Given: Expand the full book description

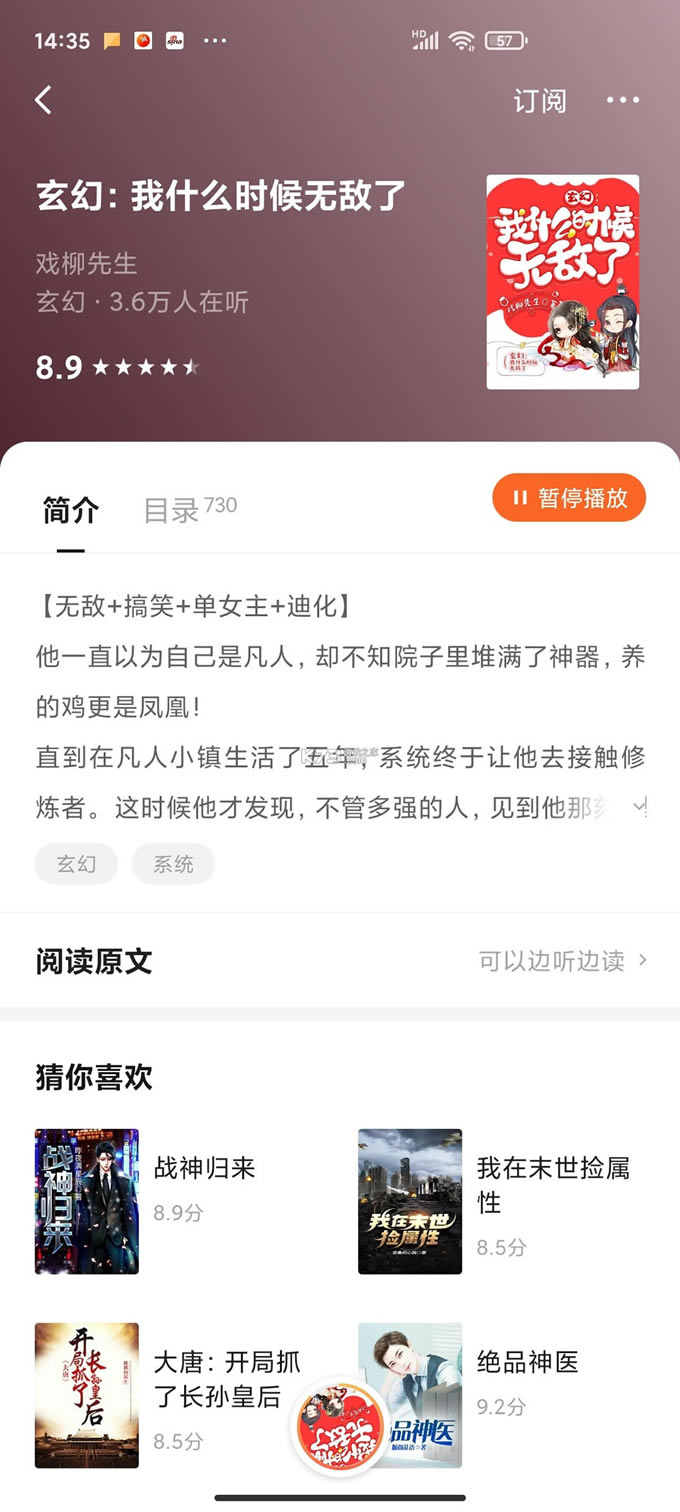Looking at the screenshot, I should point(638,806).
